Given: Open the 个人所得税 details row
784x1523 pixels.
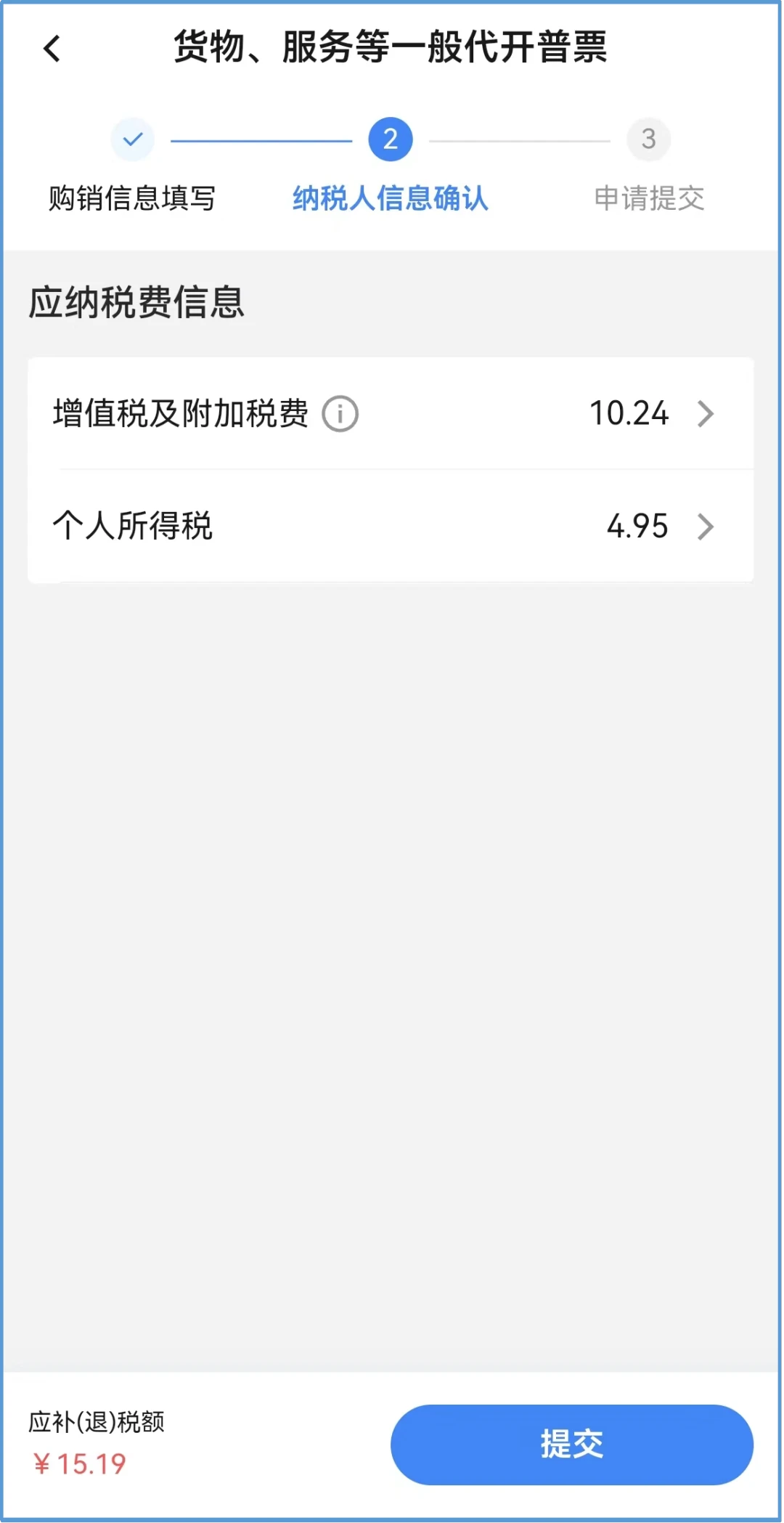Looking at the screenshot, I should (391, 526).
